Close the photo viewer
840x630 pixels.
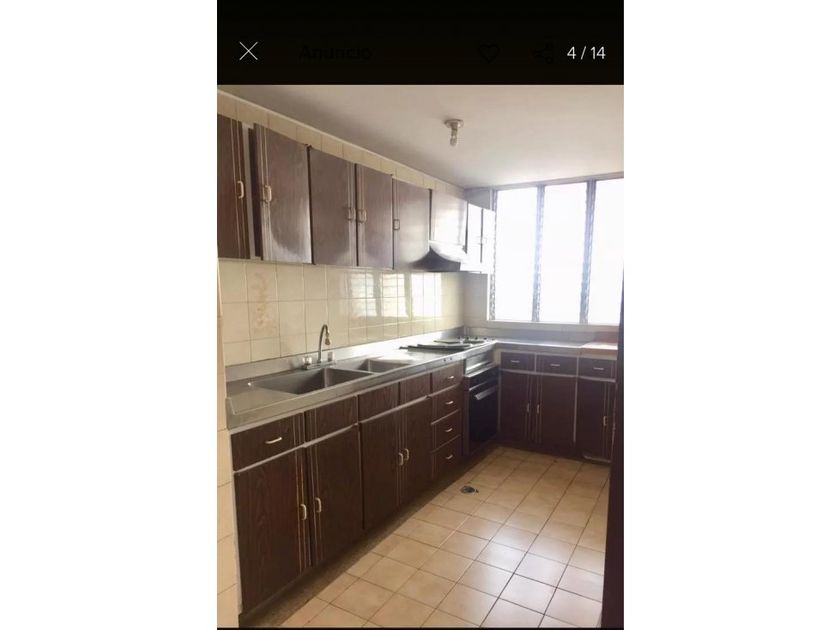click(x=249, y=52)
